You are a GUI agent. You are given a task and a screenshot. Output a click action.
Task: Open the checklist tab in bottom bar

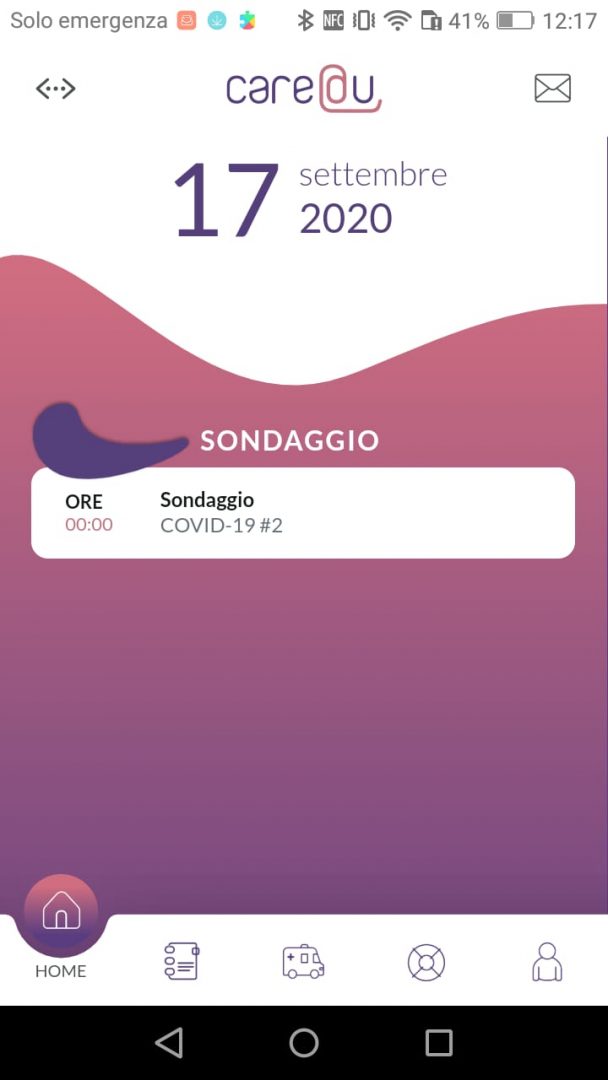coord(182,961)
